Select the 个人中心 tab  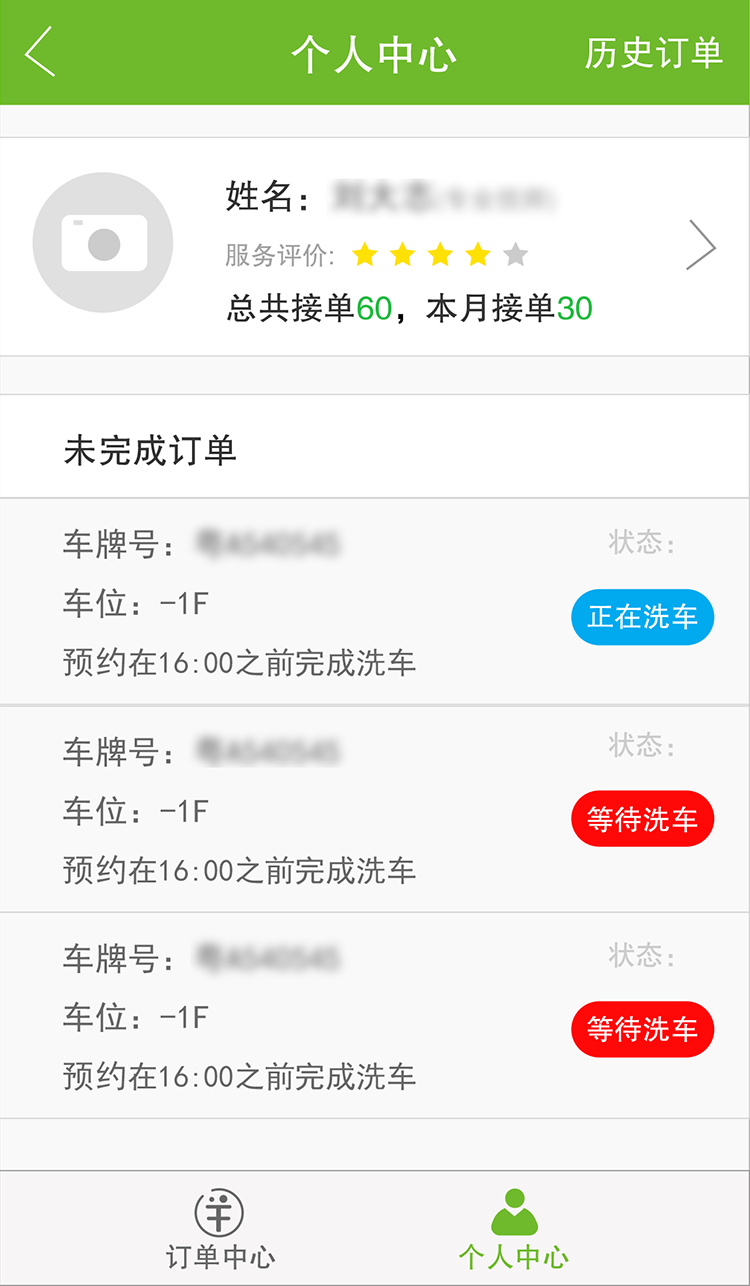[x=514, y=1229]
